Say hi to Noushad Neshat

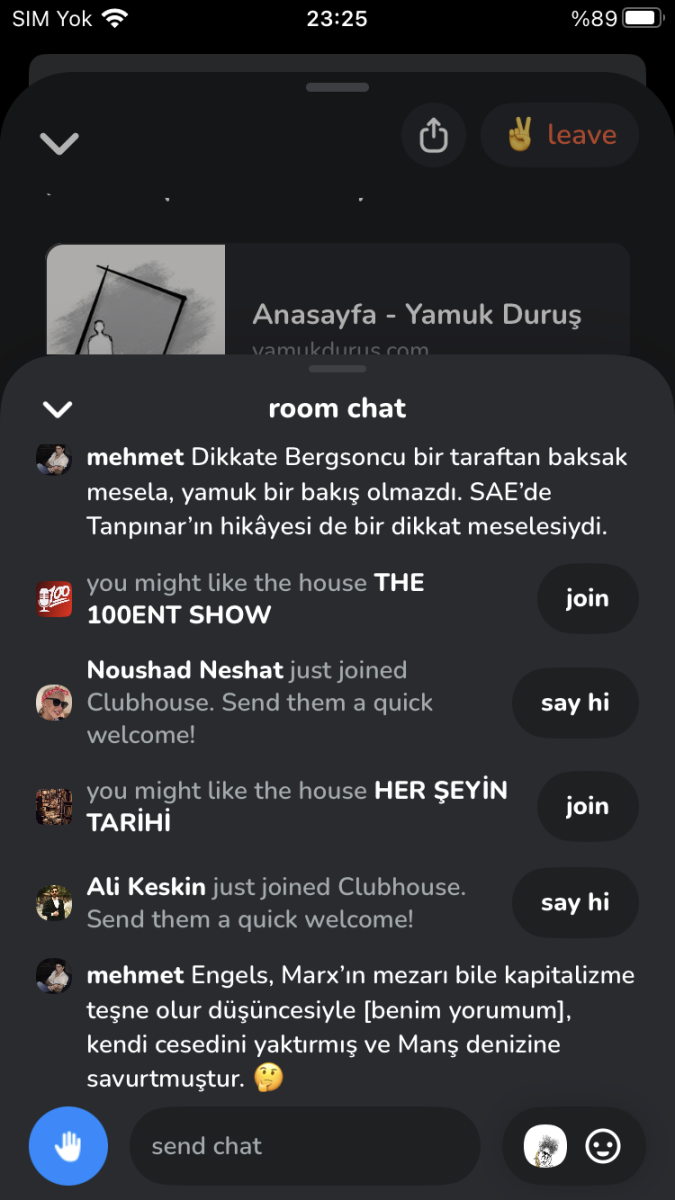(575, 703)
